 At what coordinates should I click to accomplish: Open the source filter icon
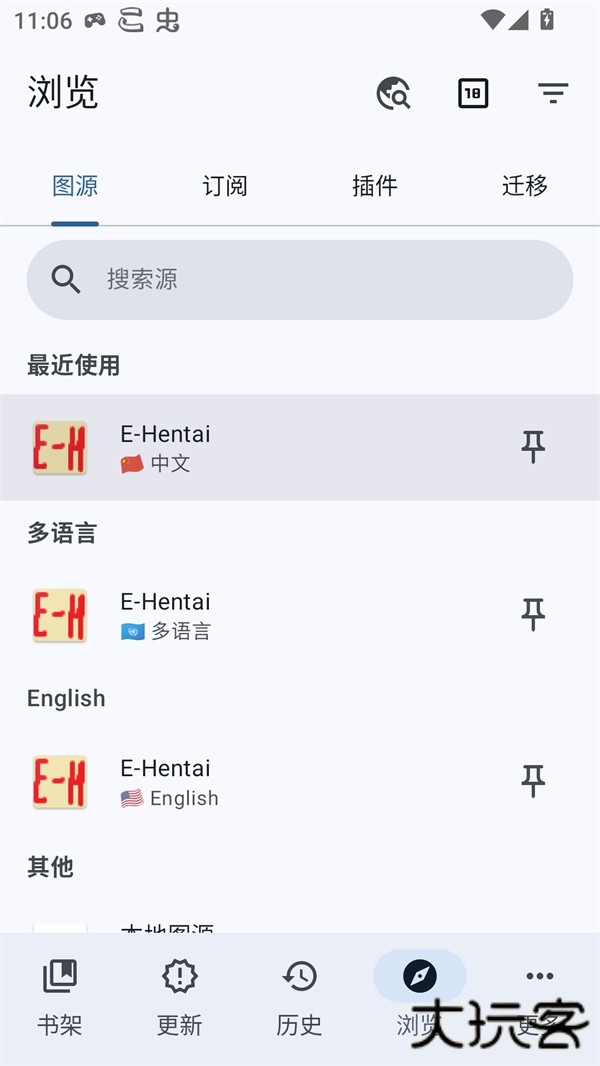(x=553, y=94)
